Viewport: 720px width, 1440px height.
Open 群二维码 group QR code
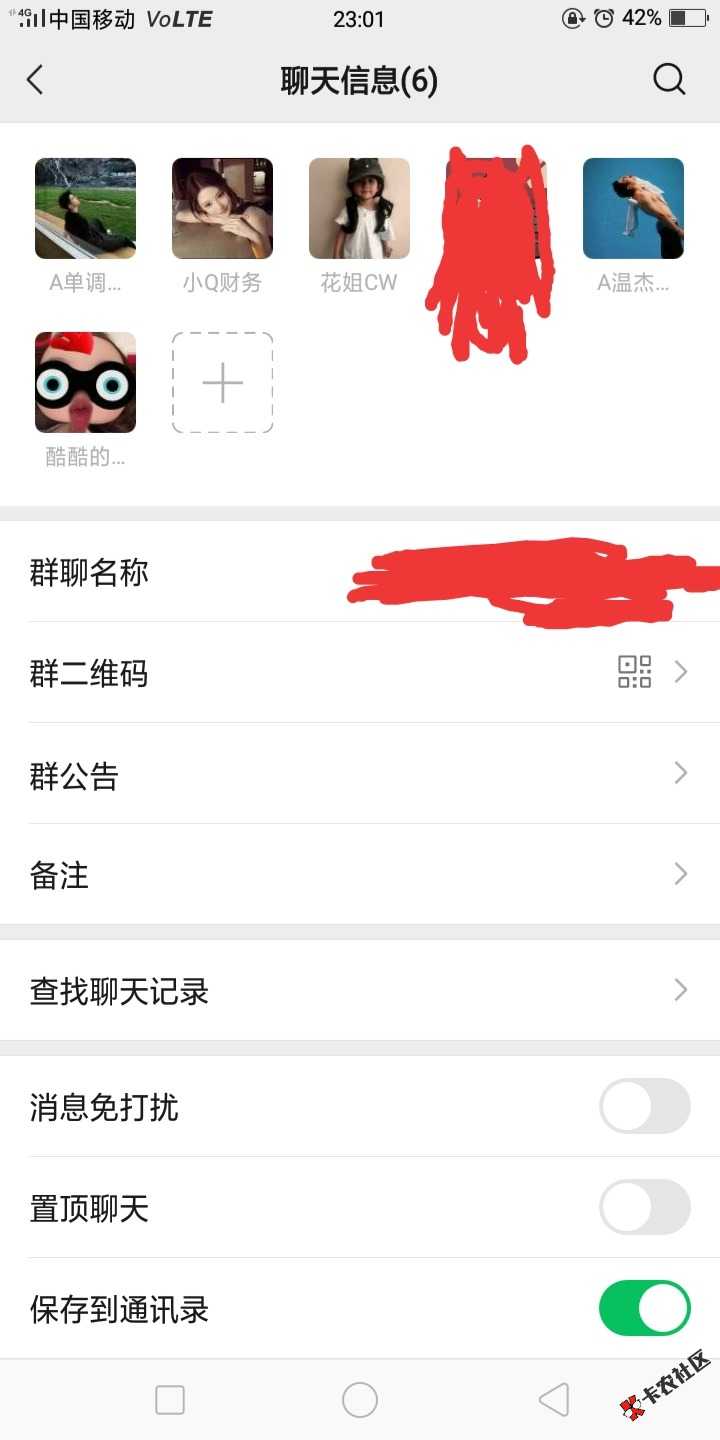(x=360, y=673)
